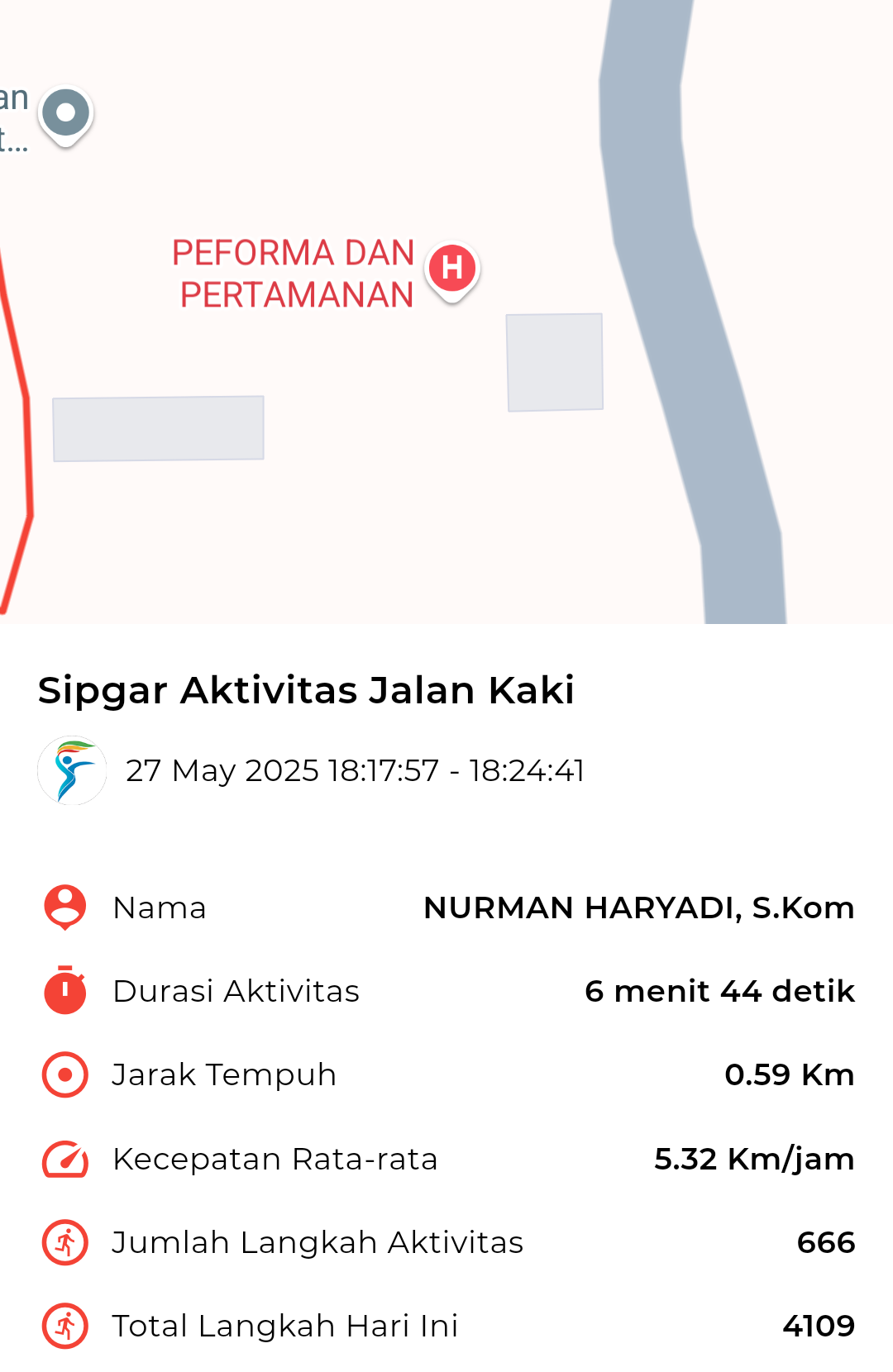The height and width of the screenshot is (1372, 893).
Task: Select the distance value 0.59 Km
Action: point(790,1074)
